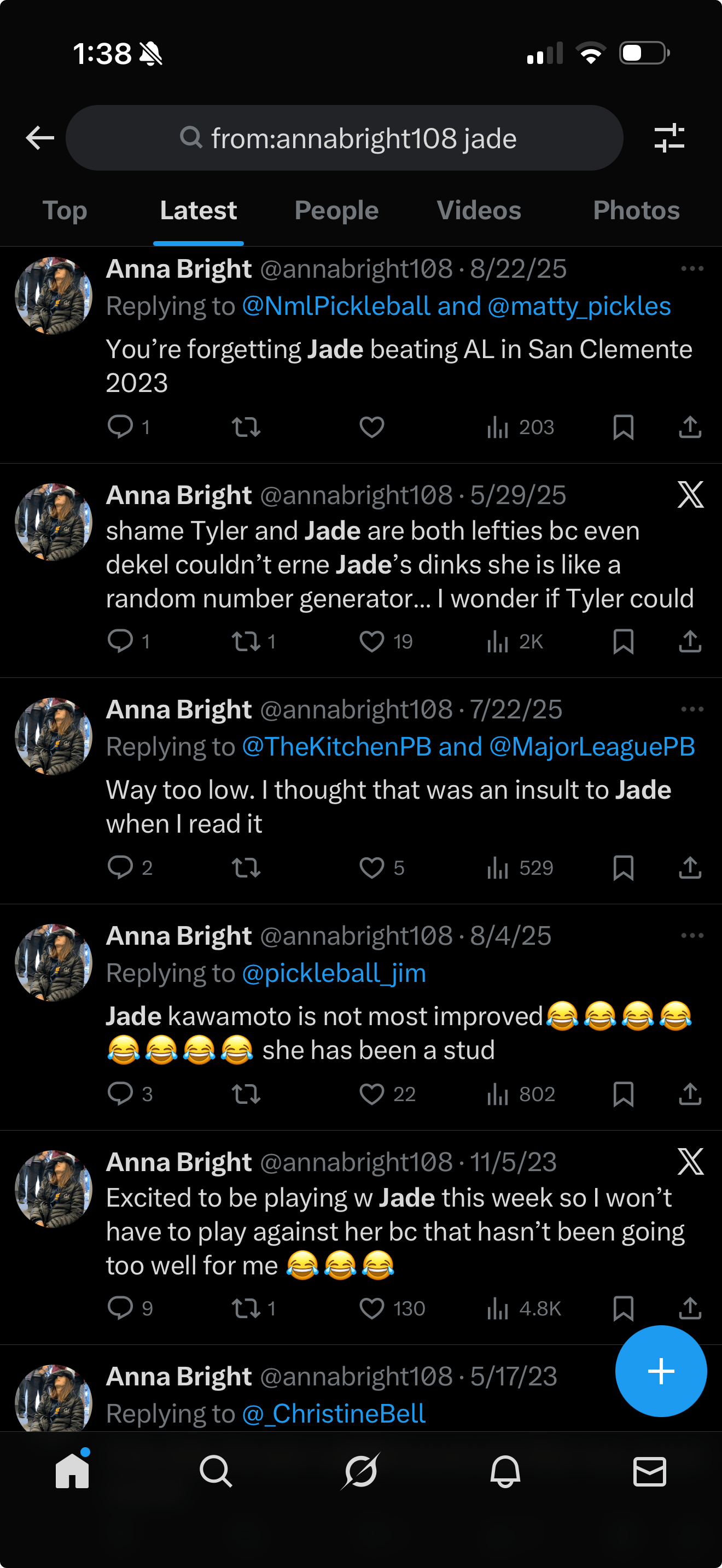Viewport: 722px width, 1568px height.
Task: Go back using the arrow icon
Action: pyautogui.click(x=40, y=138)
